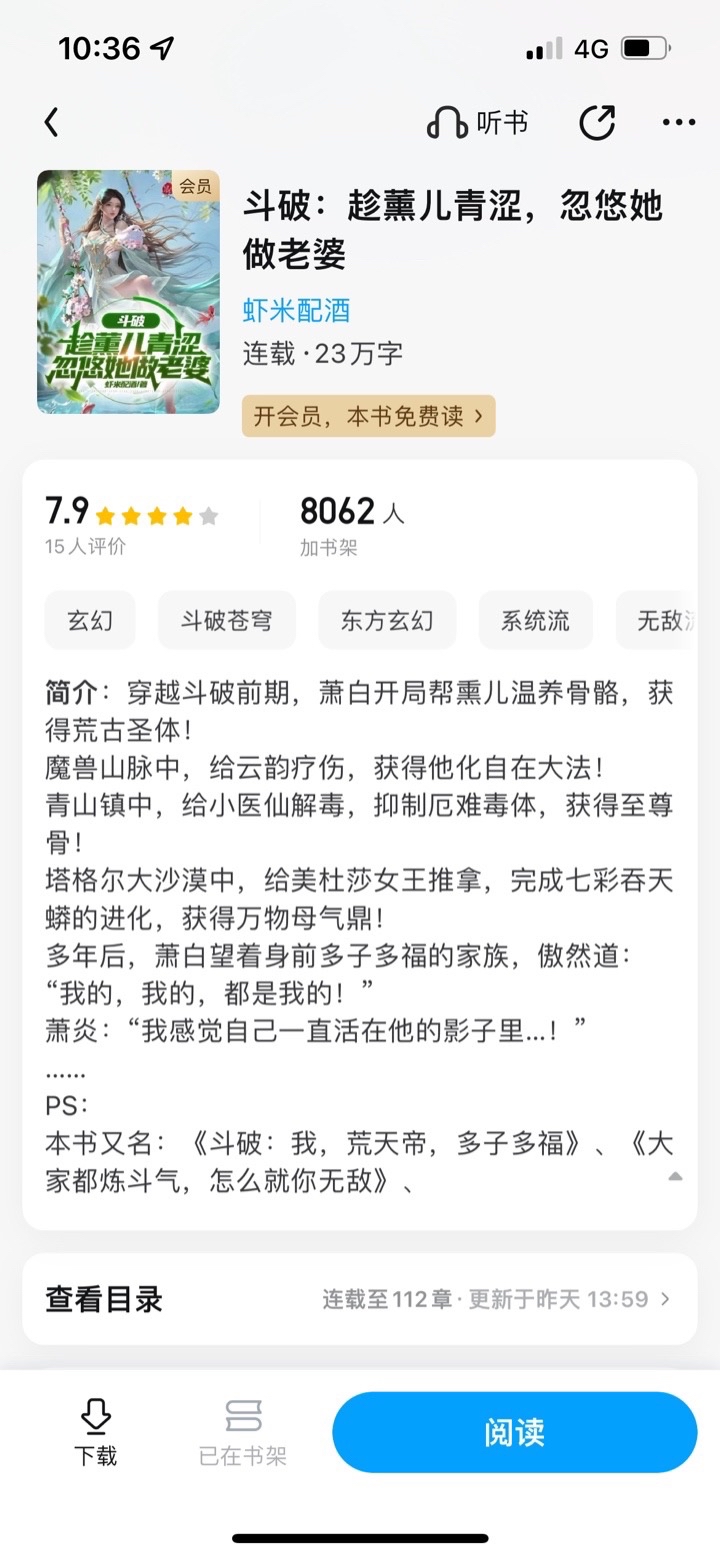View the 7.9 rating reviews
Viewport: 720px width, 1559px height.
click(x=130, y=526)
